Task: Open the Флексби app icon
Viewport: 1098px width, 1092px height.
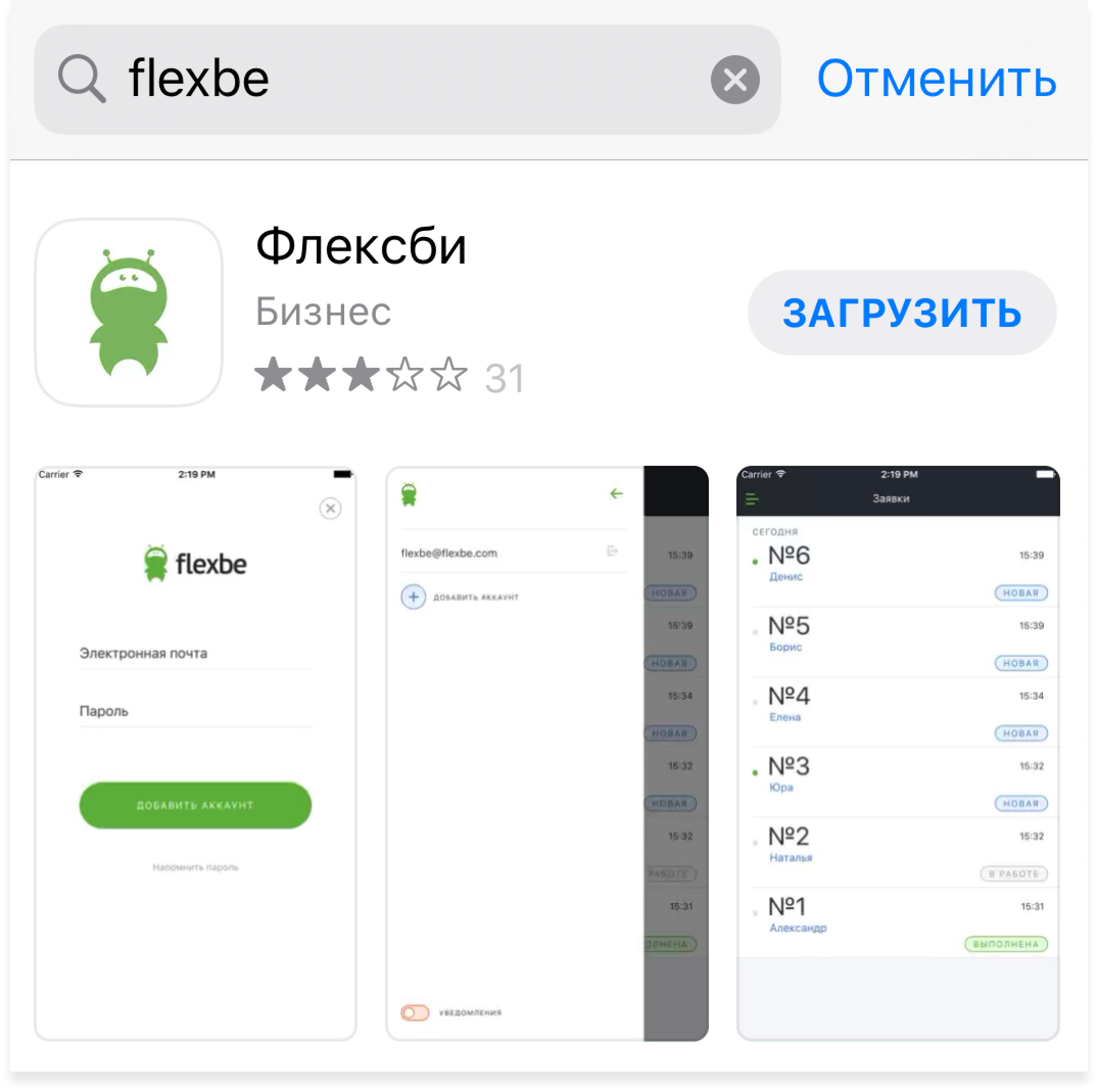Action: 129,313
